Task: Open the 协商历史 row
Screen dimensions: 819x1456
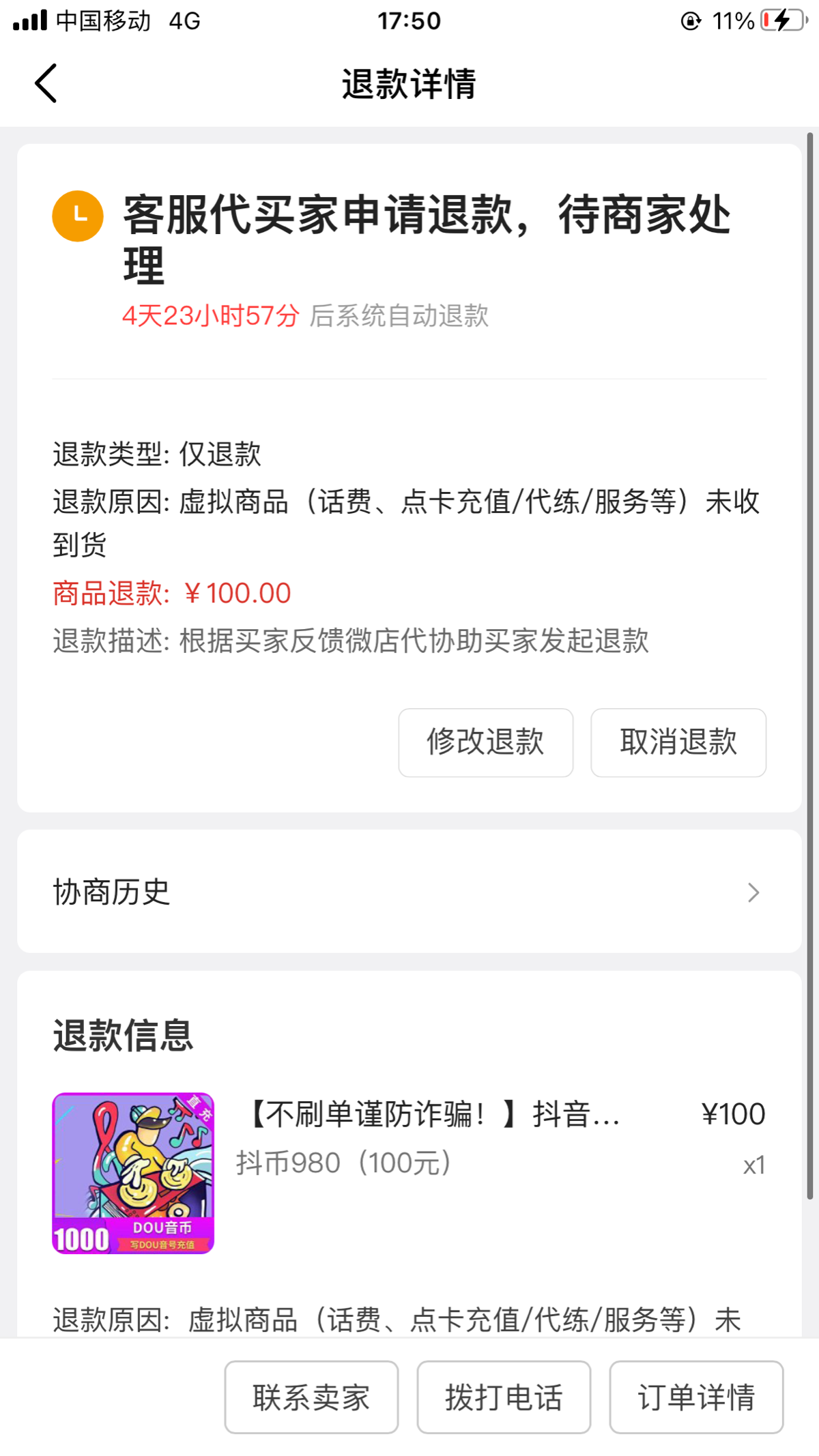Action: tap(409, 892)
